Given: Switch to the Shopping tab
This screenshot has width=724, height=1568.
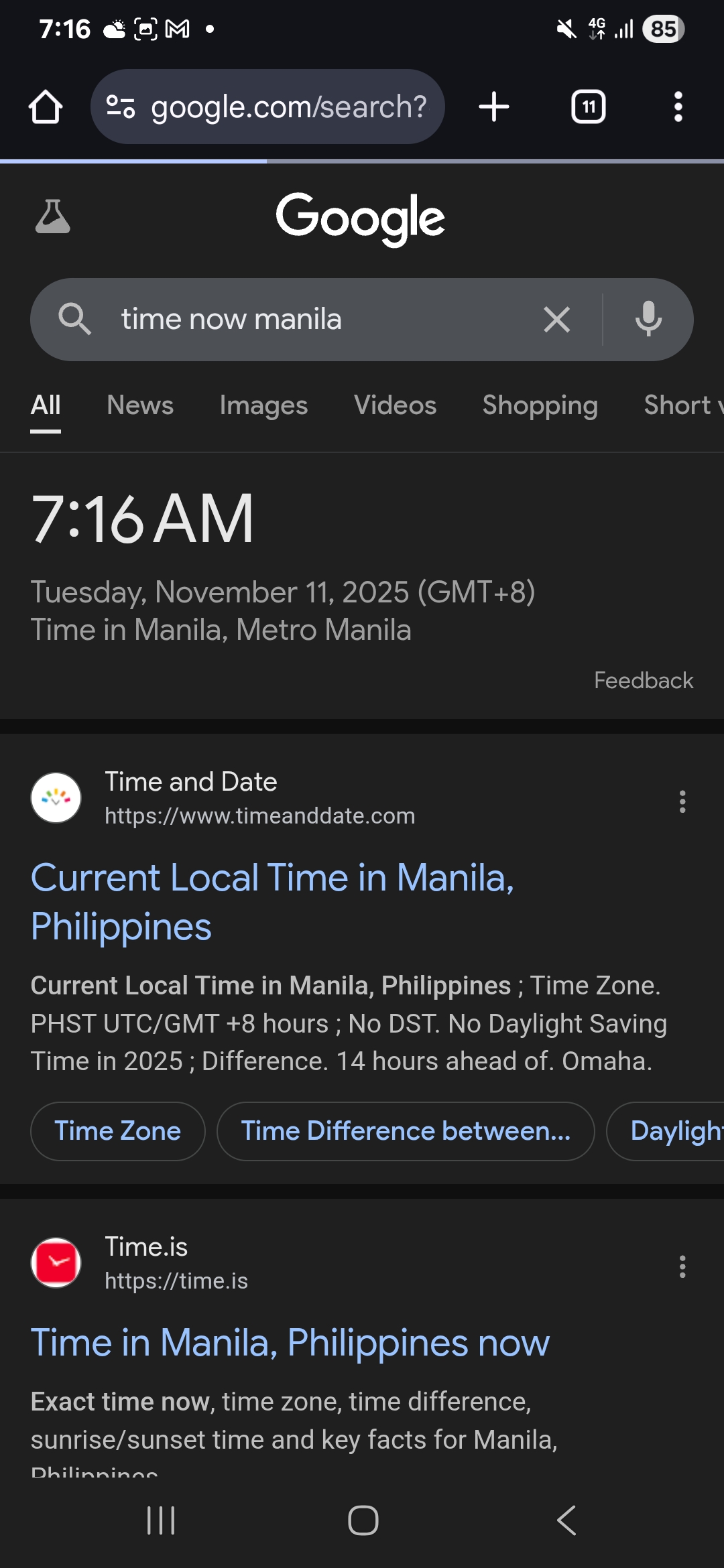Looking at the screenshot, I should click(x=540, y=405).
